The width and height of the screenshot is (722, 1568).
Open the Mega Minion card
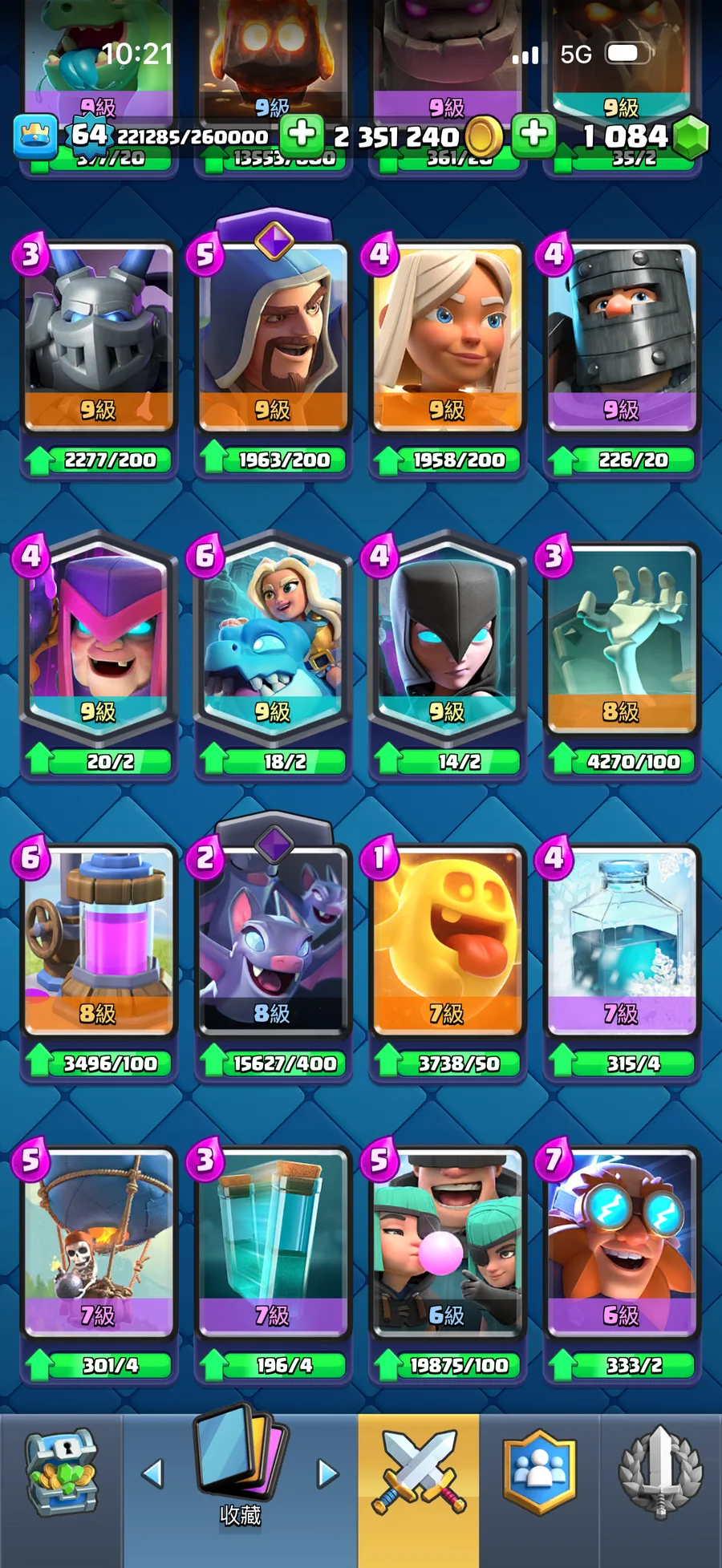click(x=99, y=337)
